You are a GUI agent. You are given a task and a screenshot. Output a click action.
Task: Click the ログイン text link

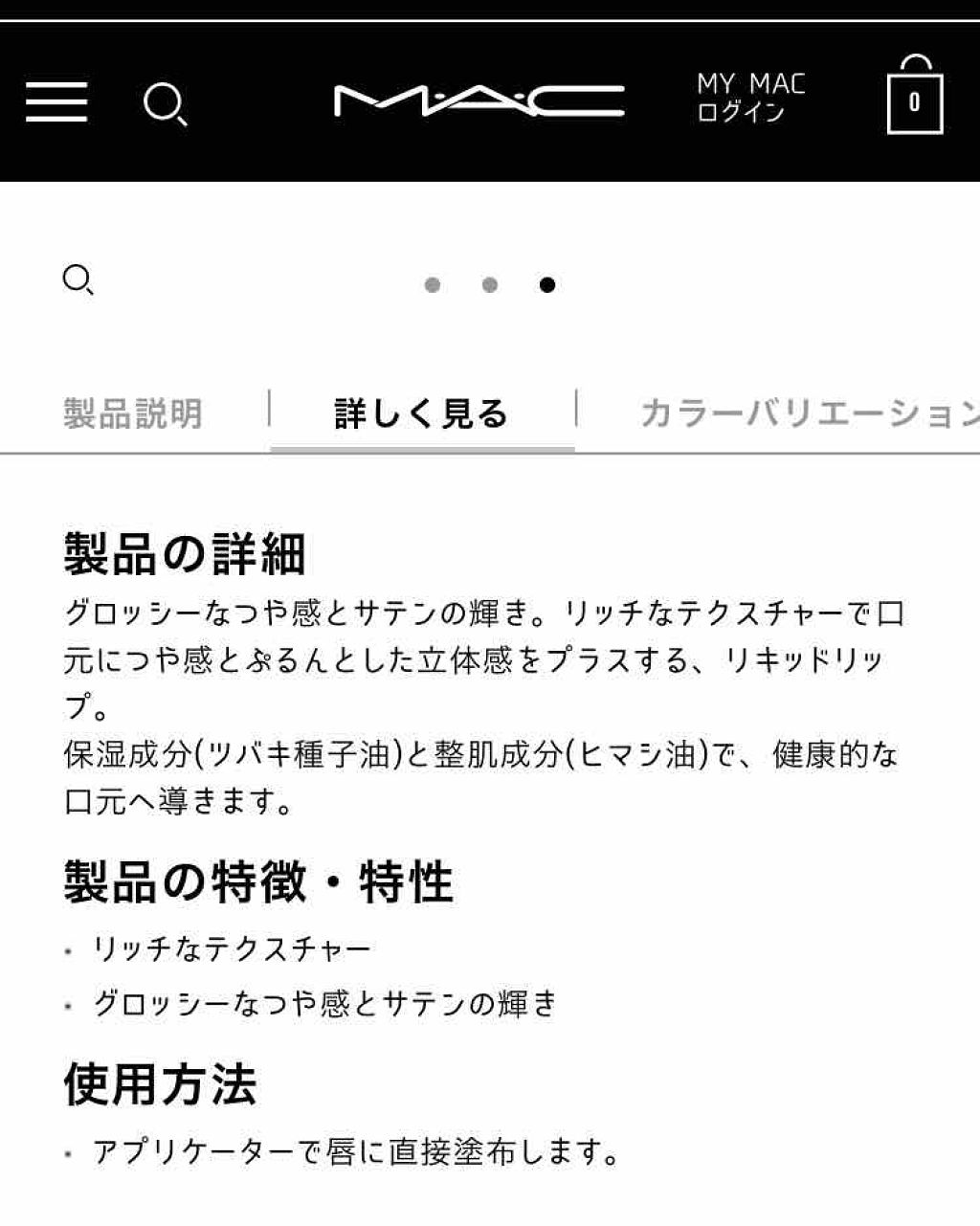tap(740, 112)
